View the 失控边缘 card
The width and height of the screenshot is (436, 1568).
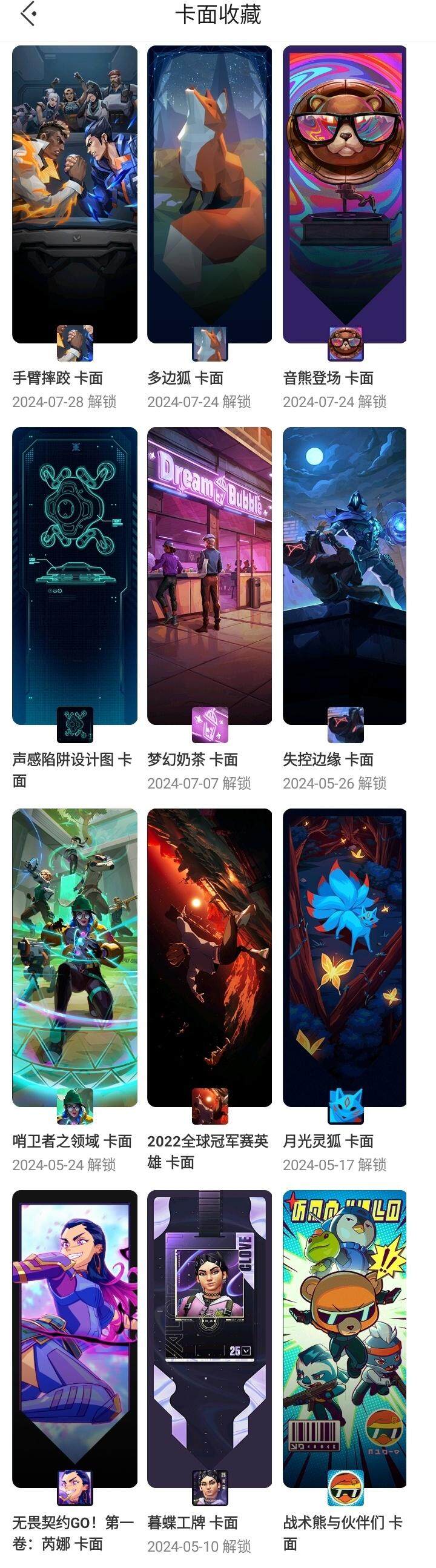345,575
